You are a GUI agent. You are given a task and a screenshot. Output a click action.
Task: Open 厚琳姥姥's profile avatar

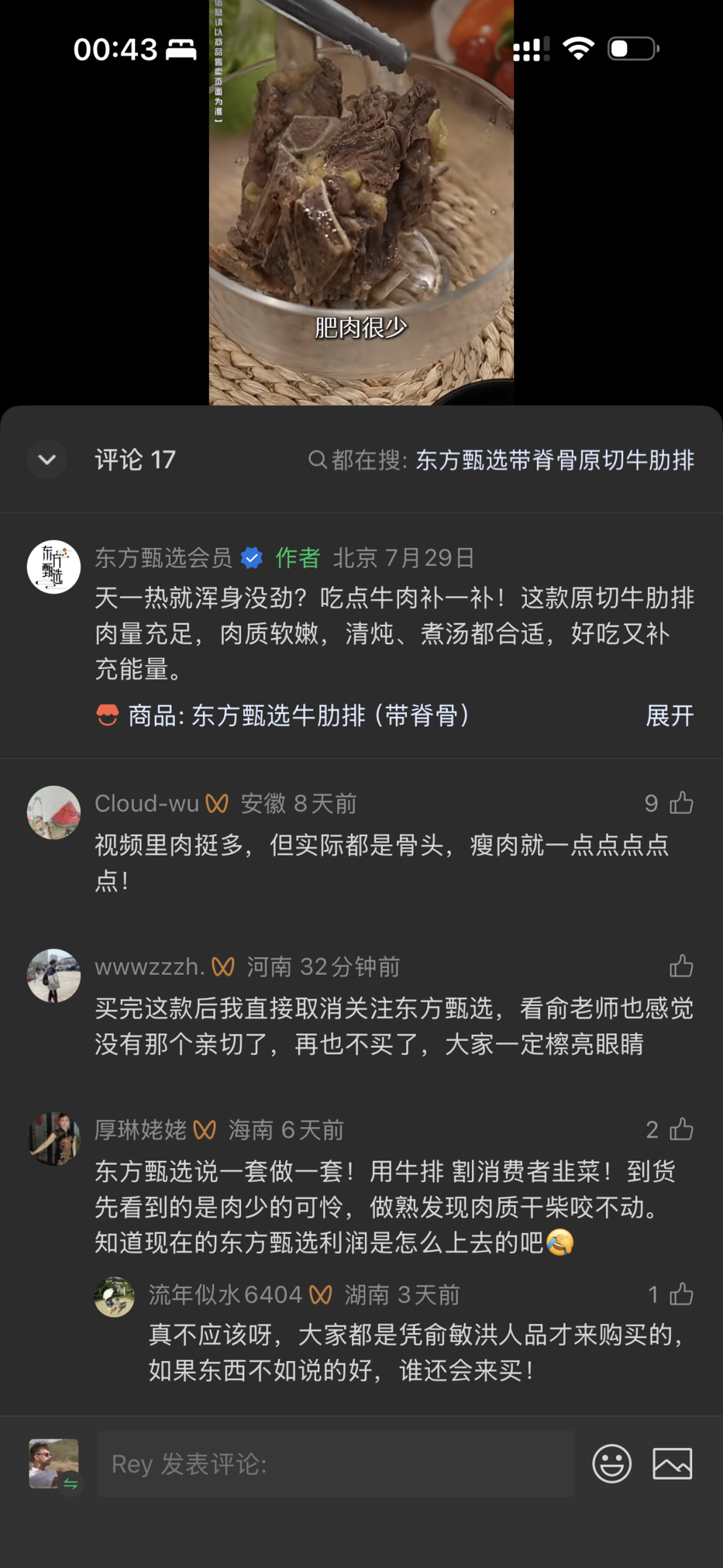click(54, 1138)
